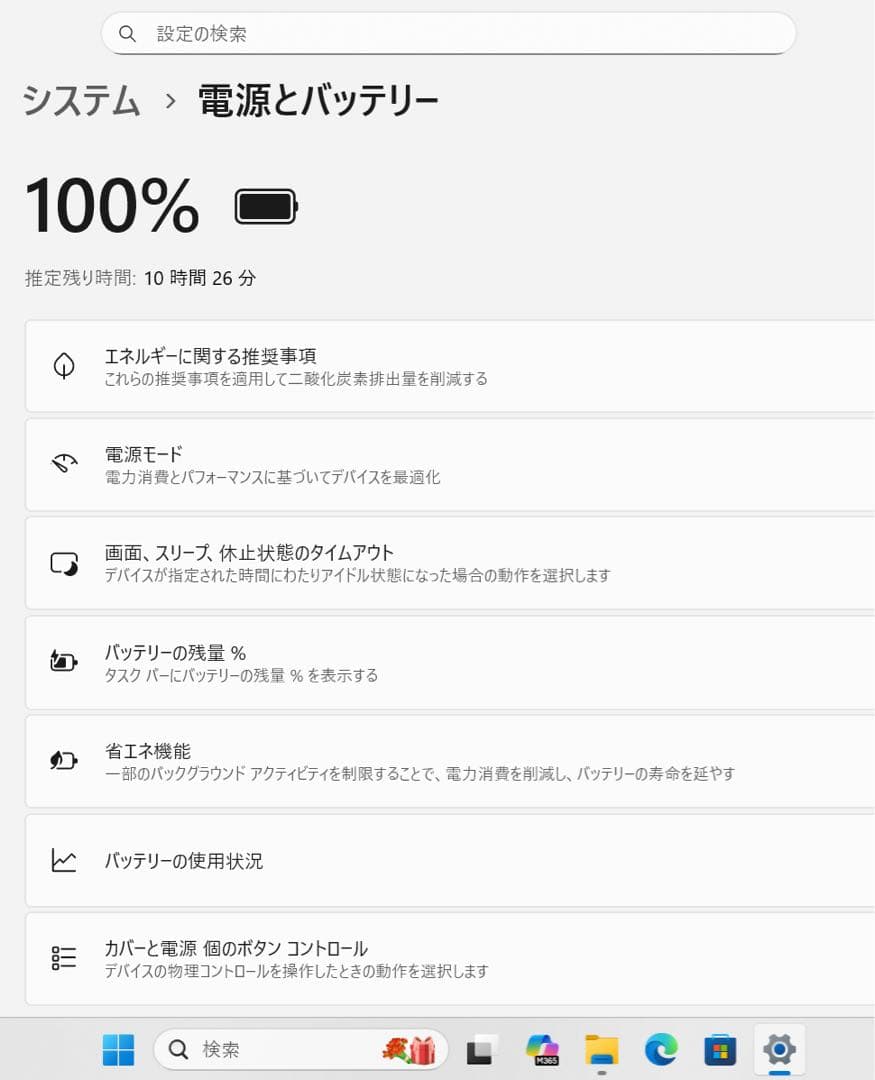The image size is (875, 1080).
Task: Open the 電源モード settings row
Action: 440,464
